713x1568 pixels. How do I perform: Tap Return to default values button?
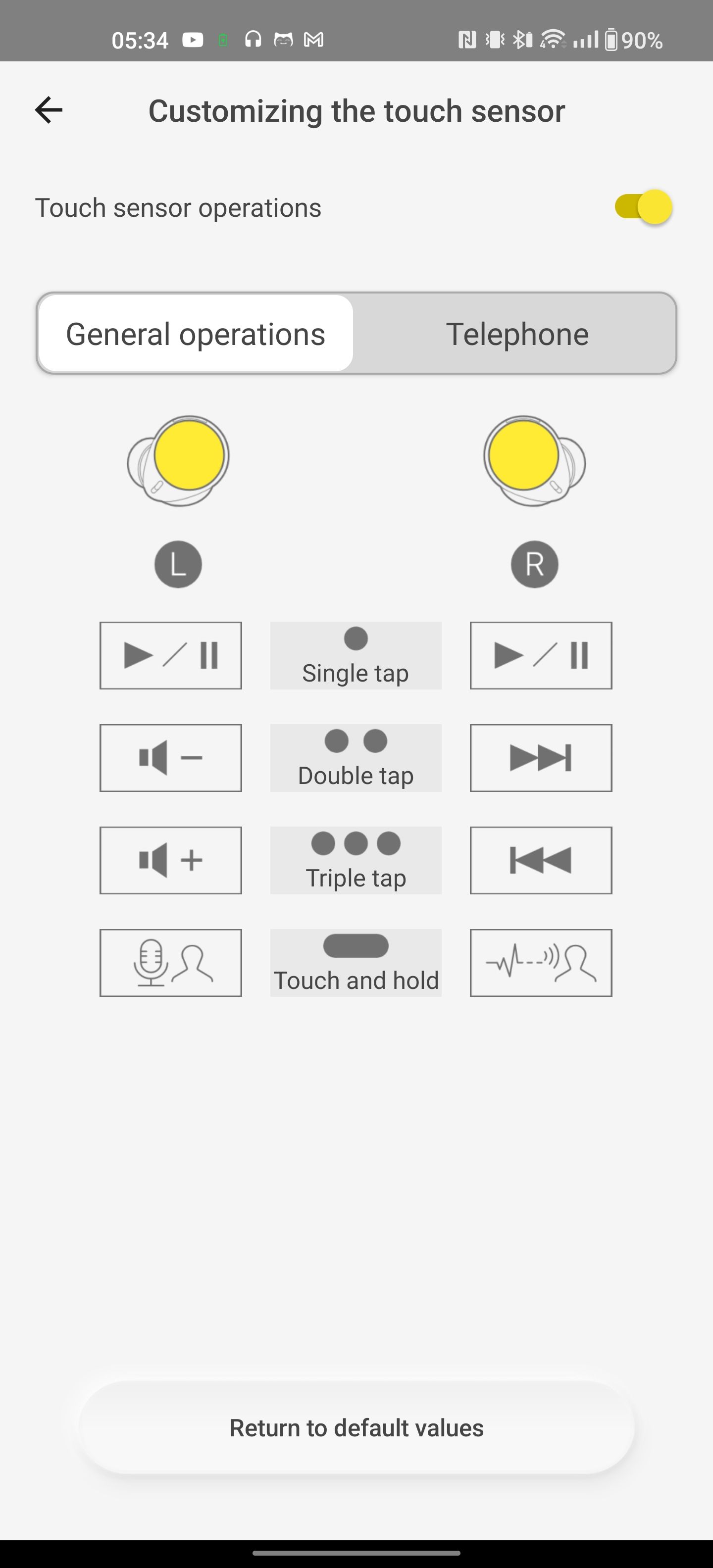[x=356, y=1427]
